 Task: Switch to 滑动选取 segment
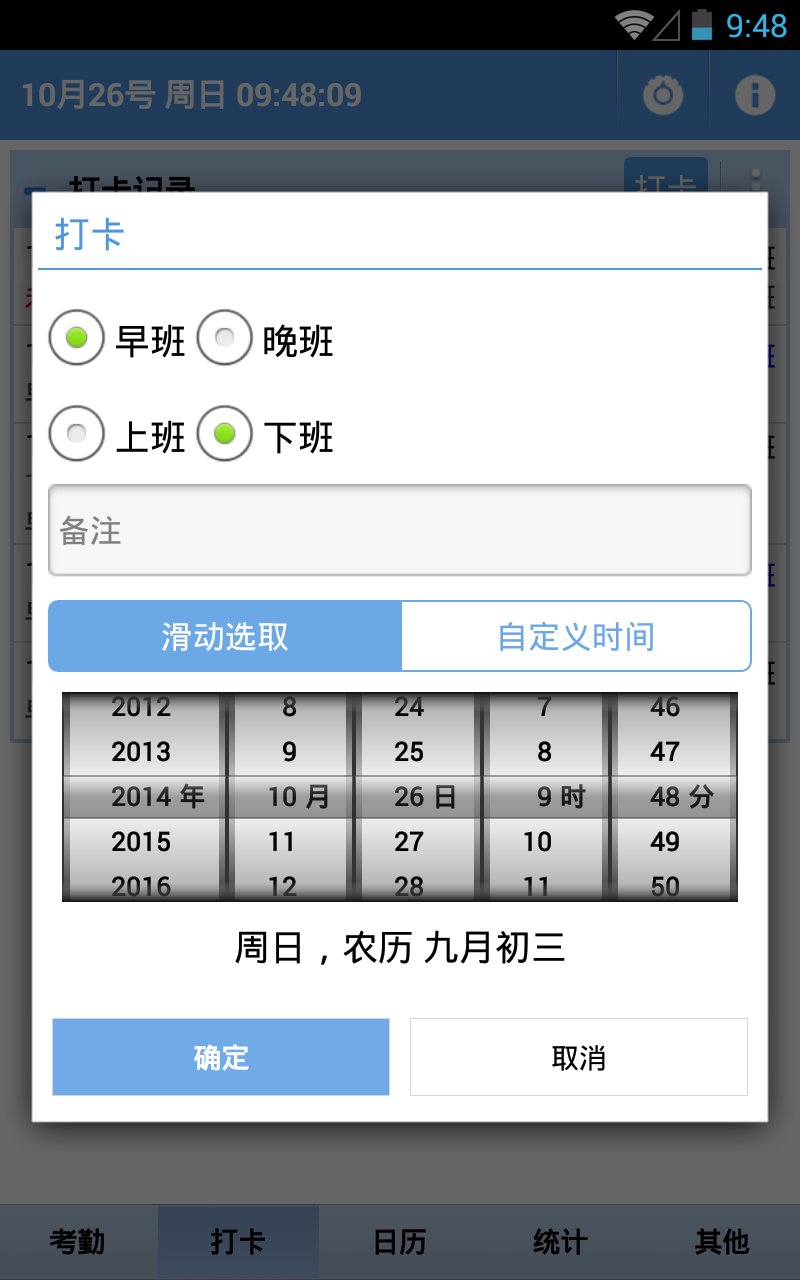coord(225,636)
